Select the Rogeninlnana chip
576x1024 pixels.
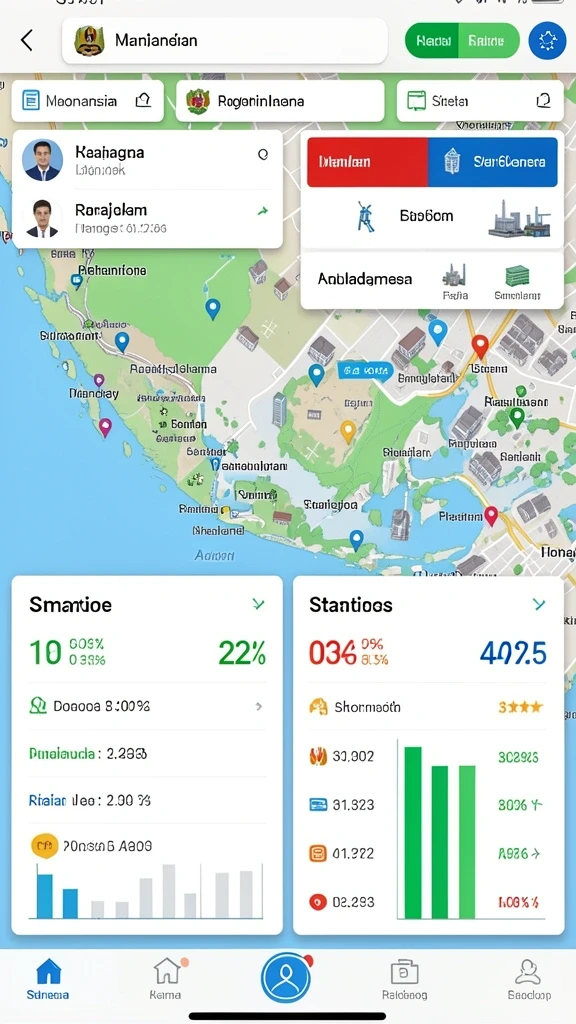click(280, 101)
